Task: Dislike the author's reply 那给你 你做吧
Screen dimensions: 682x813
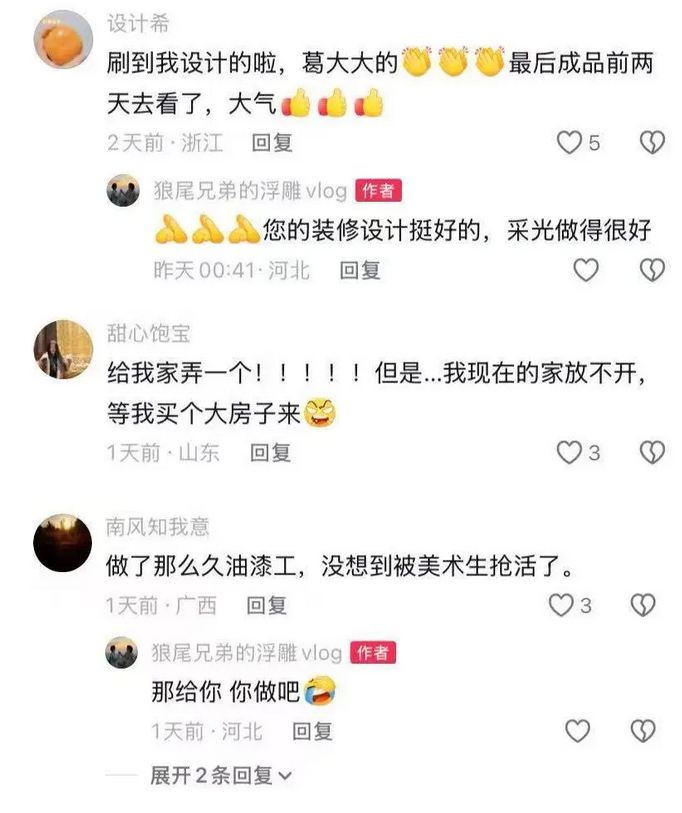Action: (644, 732)
